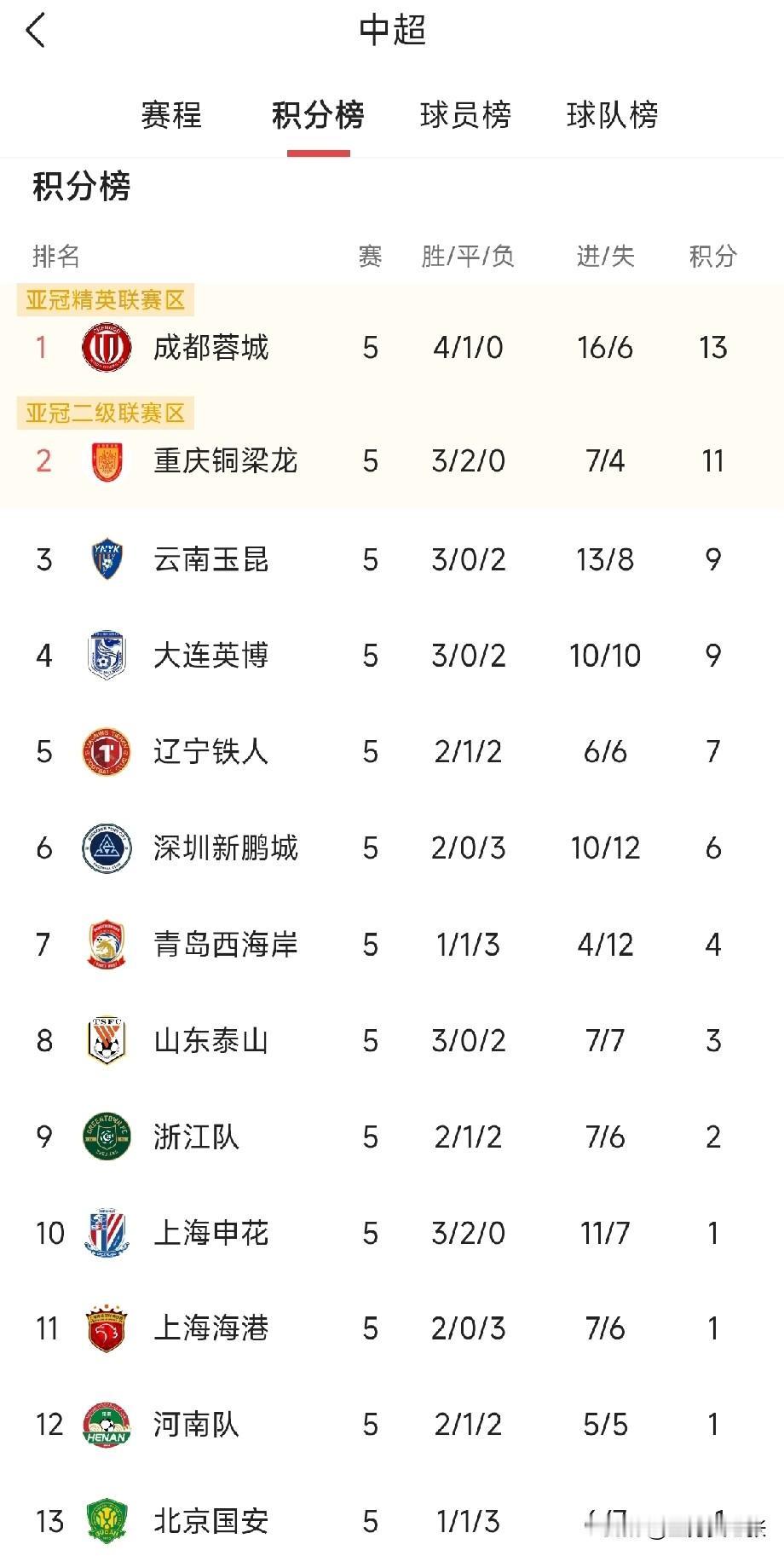
Task: Select the 上海海港 red team logo
Action: pyautogui.click(x=106, y=1328)
